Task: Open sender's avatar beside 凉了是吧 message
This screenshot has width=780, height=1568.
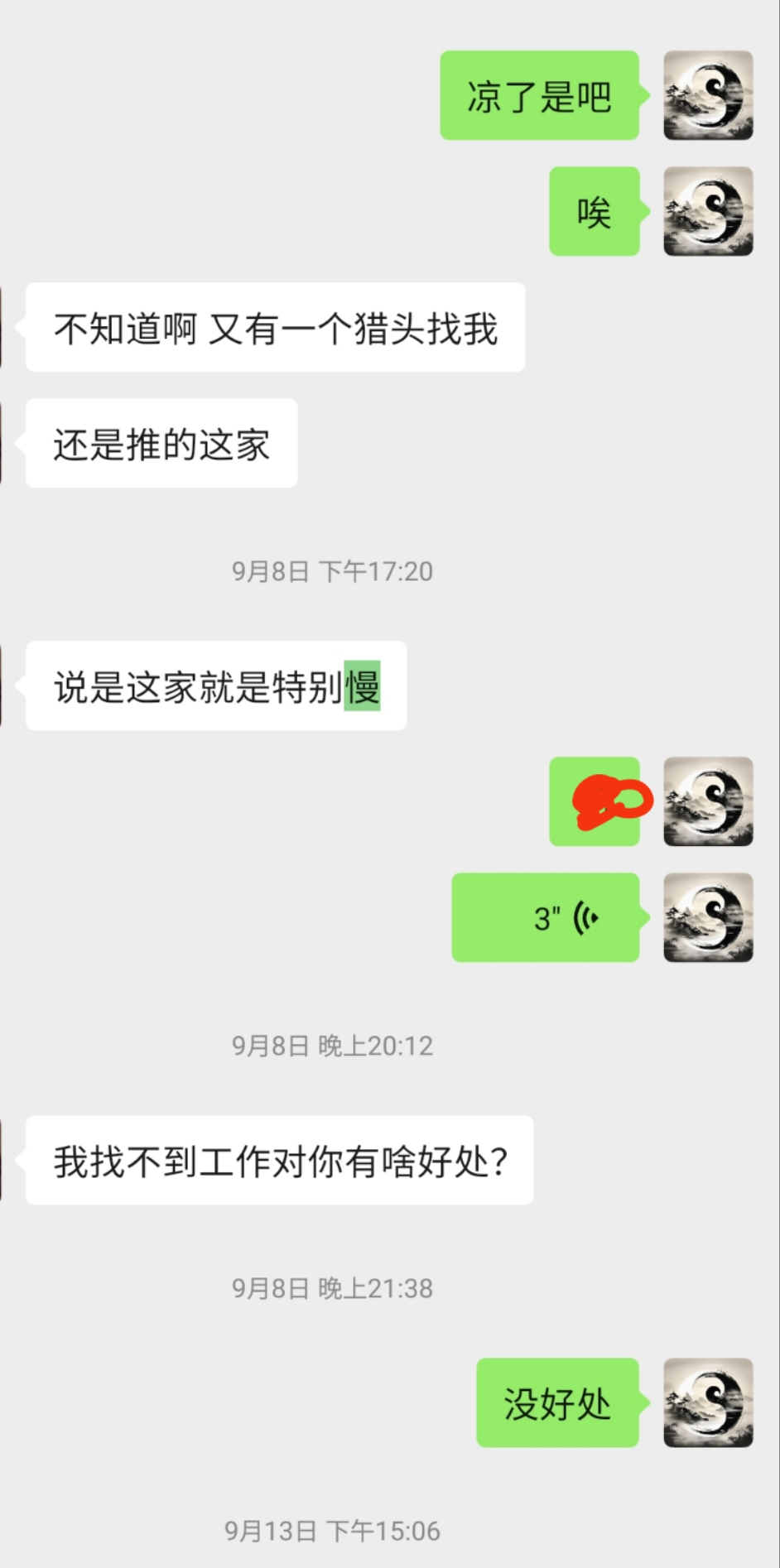Action: (708, 95)
